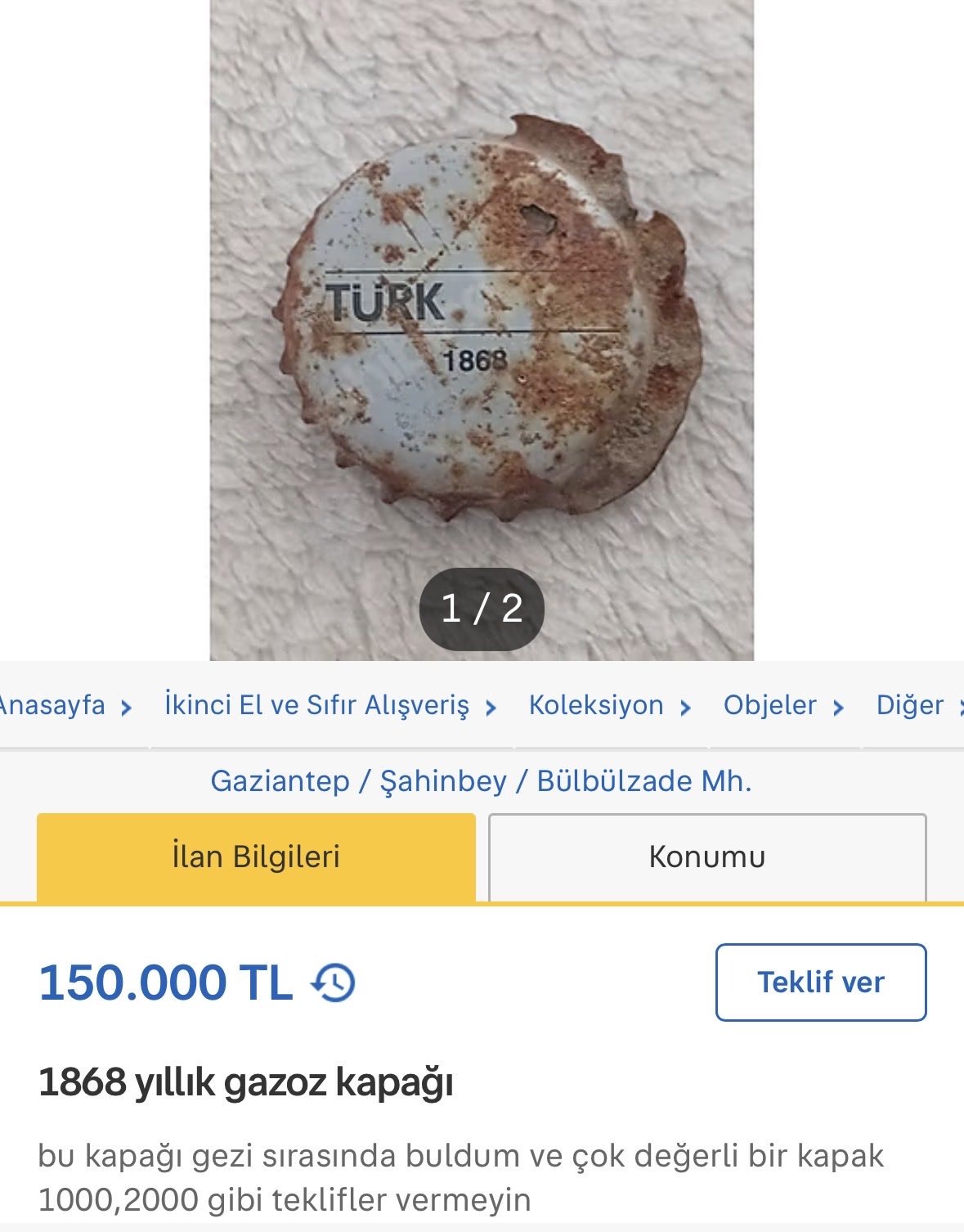Switch to the Konumu tab
The width and height of the screenshot is (964, 1232).
tap(707, 857)
